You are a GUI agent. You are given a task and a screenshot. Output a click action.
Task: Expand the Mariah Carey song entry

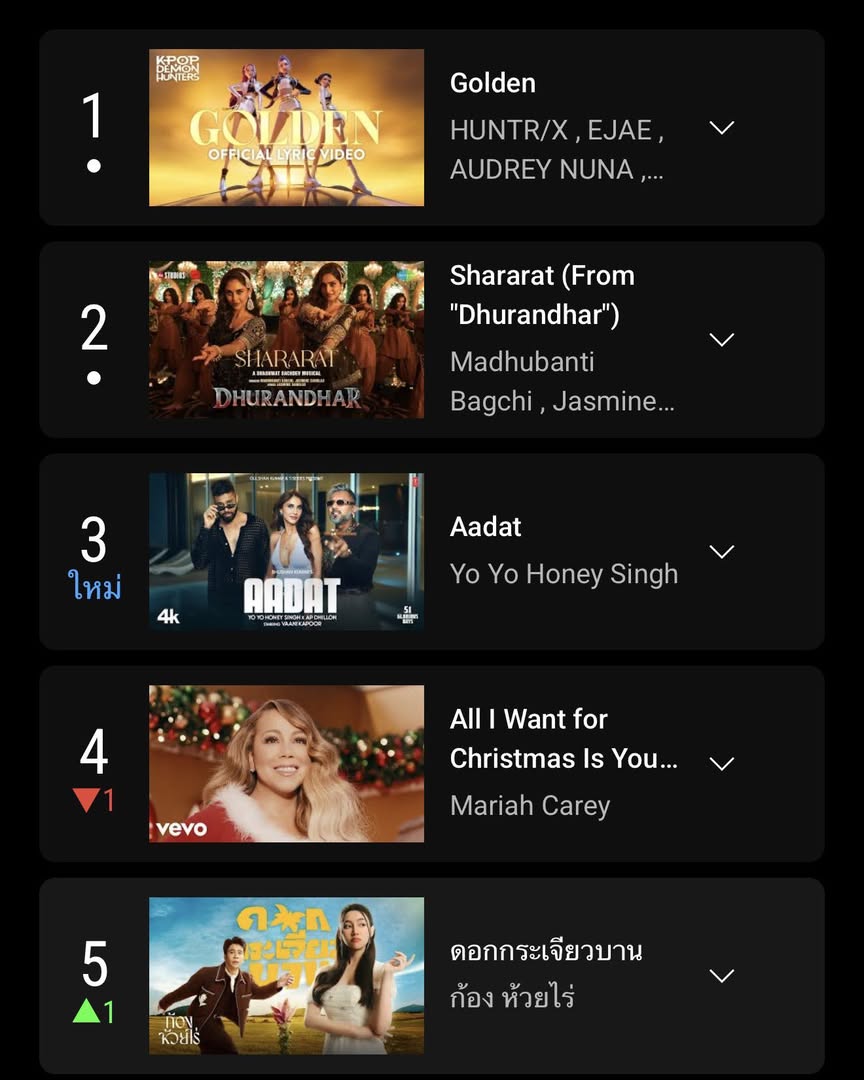click(721, 764)
